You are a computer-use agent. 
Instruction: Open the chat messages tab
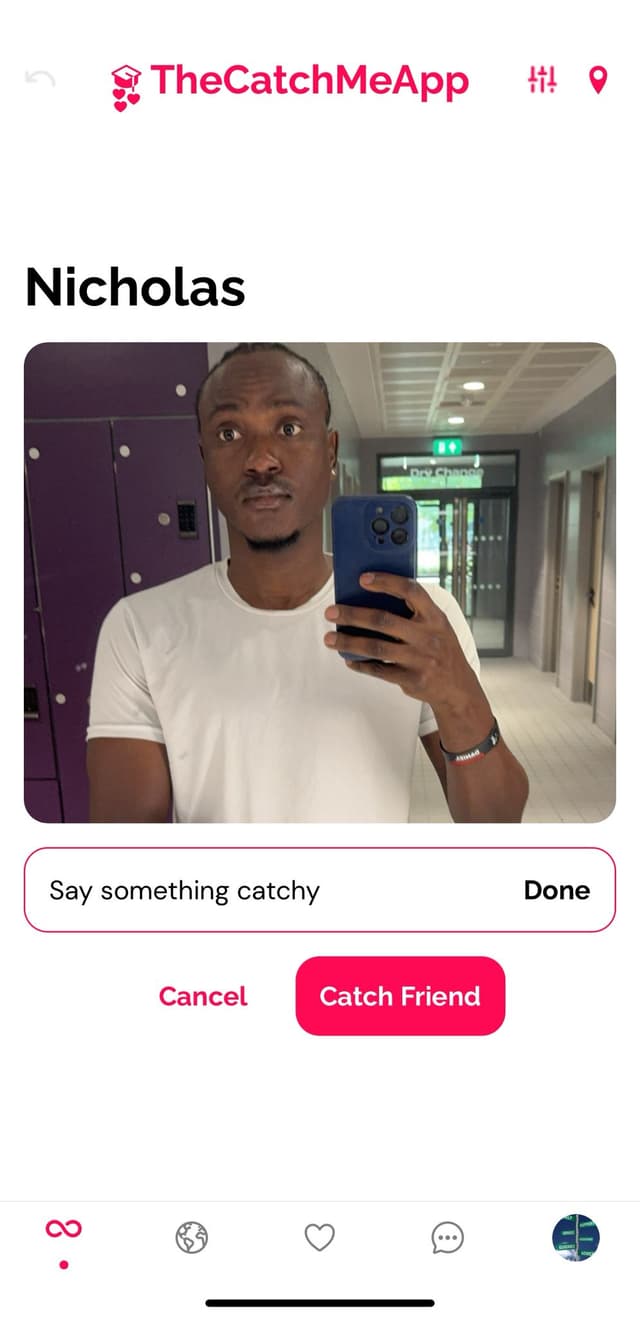[447, 1238]
